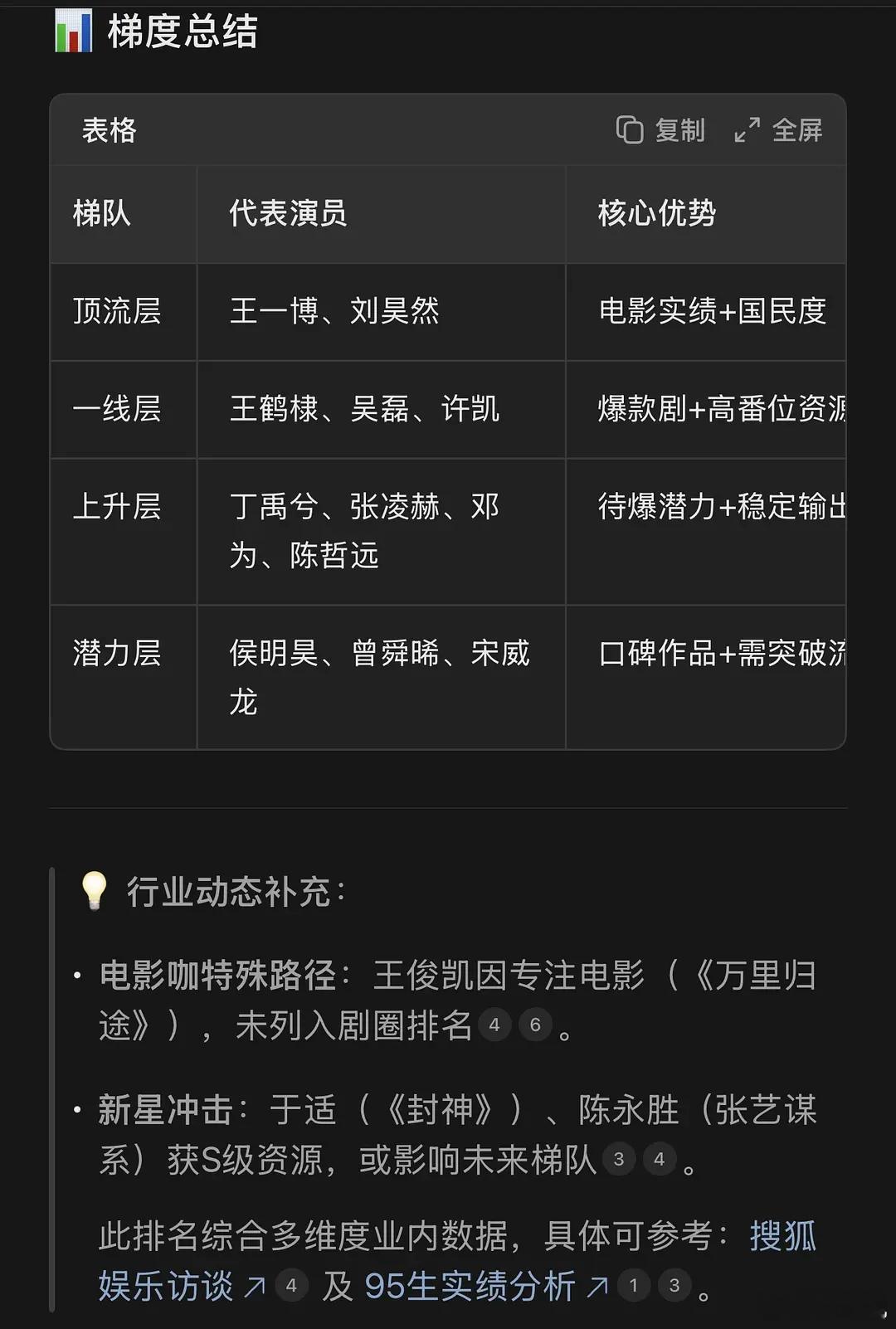The width and height of the screenshot is (896, 1329).
Task: Open citation 6 after 剧圈排名
Action: point(535,1025)
